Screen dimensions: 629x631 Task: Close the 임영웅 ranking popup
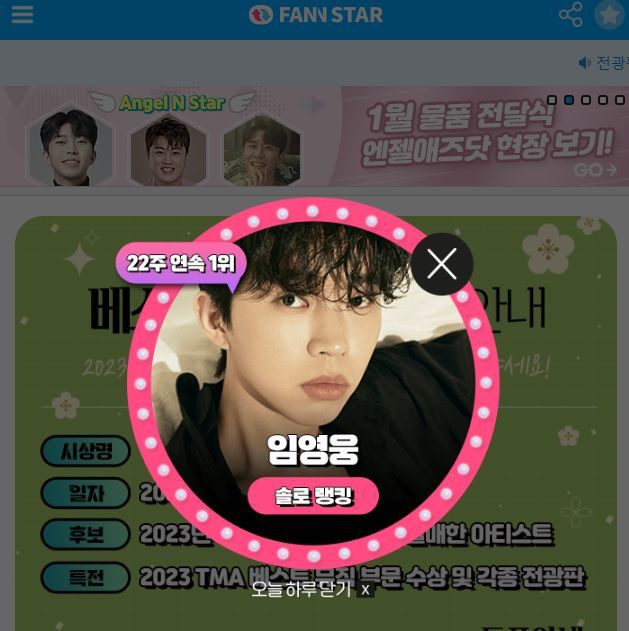pyautogui.click(x=441, y=264)
